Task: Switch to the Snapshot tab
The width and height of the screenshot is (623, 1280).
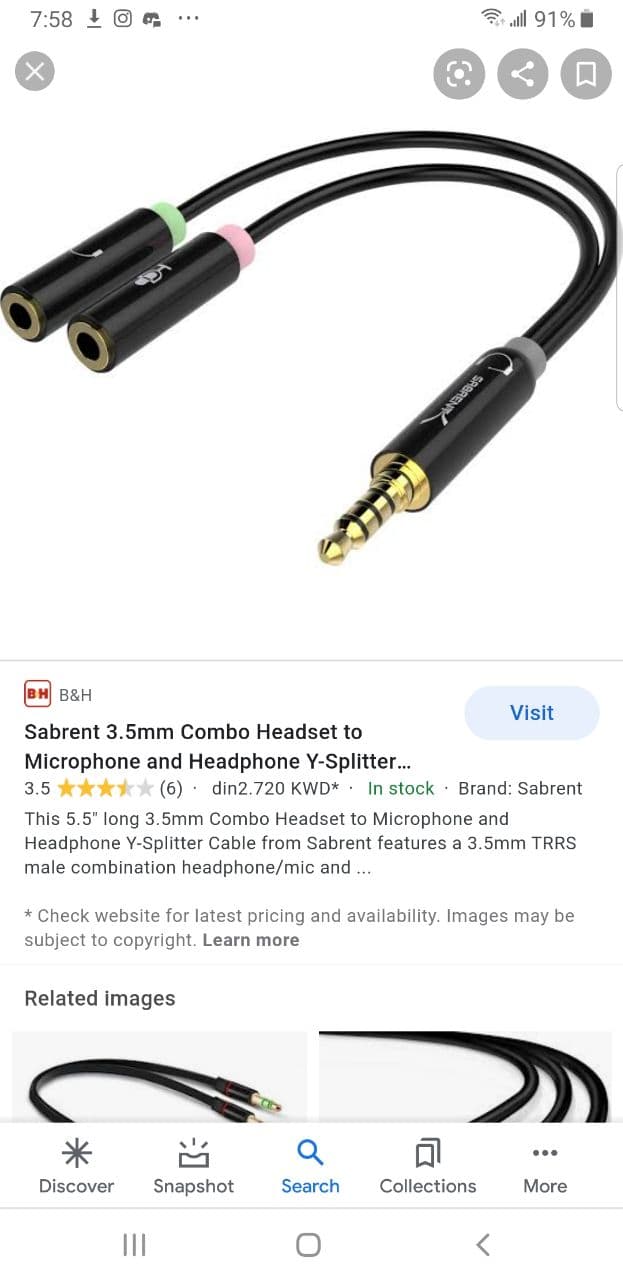Action: (193, 1166)
